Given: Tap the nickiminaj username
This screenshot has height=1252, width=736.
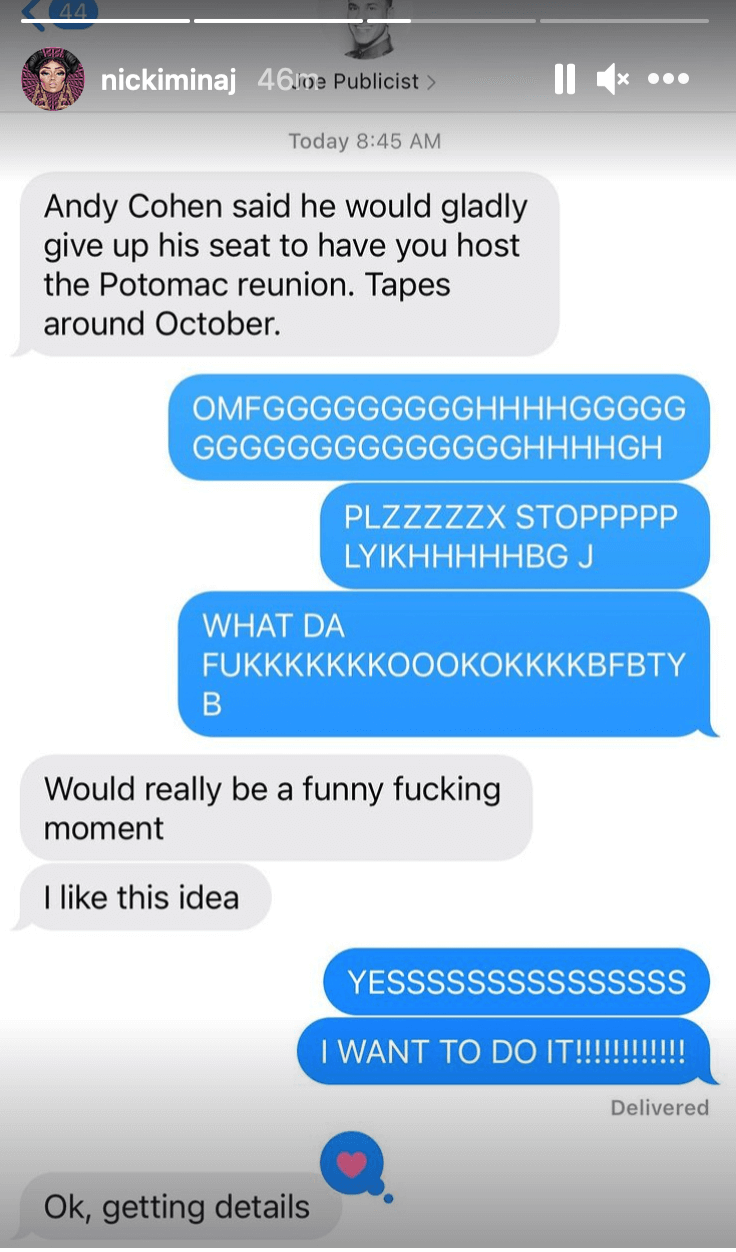Looking at the screenshot, I should point(169,81).
